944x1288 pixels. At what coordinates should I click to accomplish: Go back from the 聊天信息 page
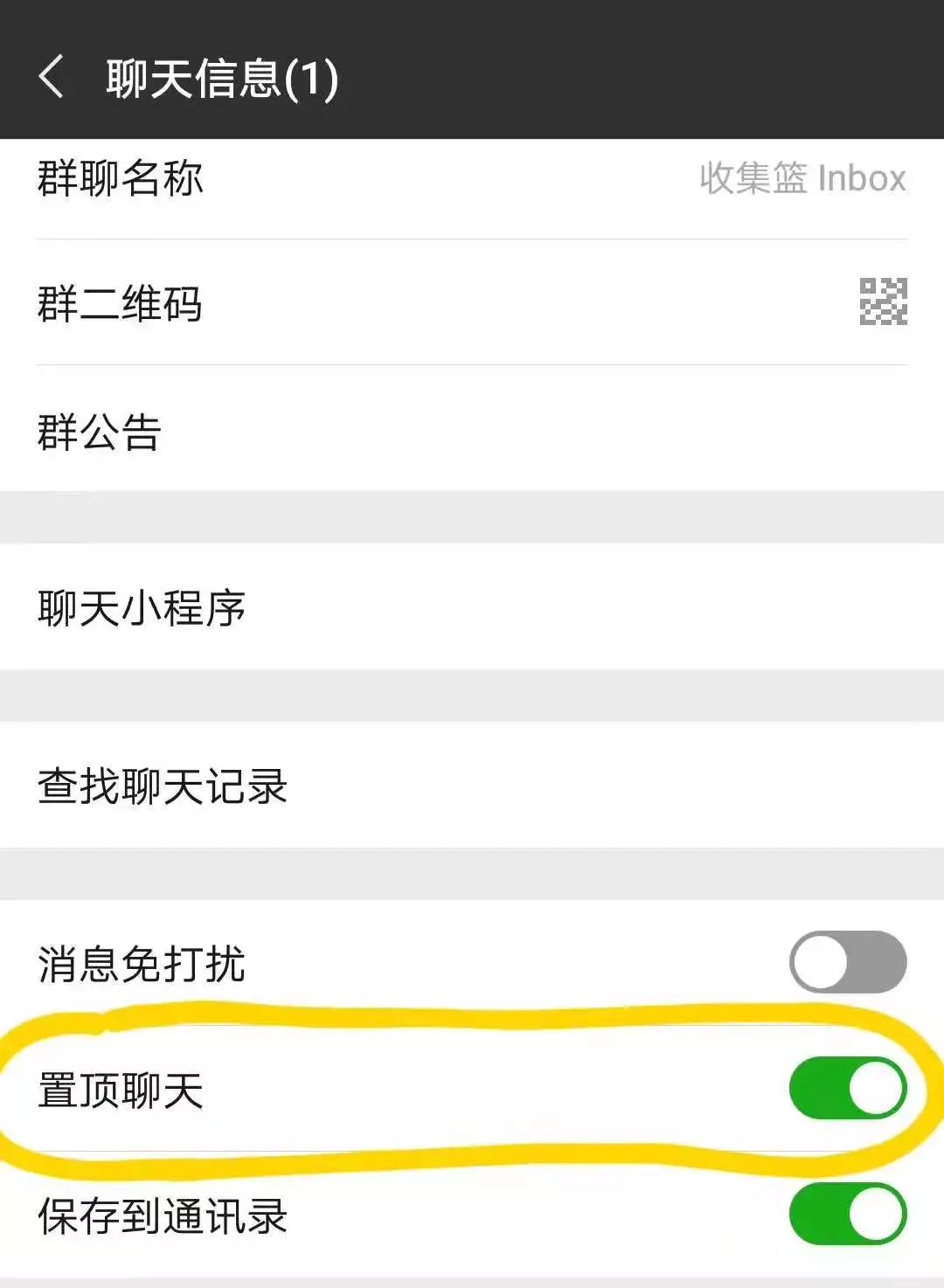[x=52, y=77]
